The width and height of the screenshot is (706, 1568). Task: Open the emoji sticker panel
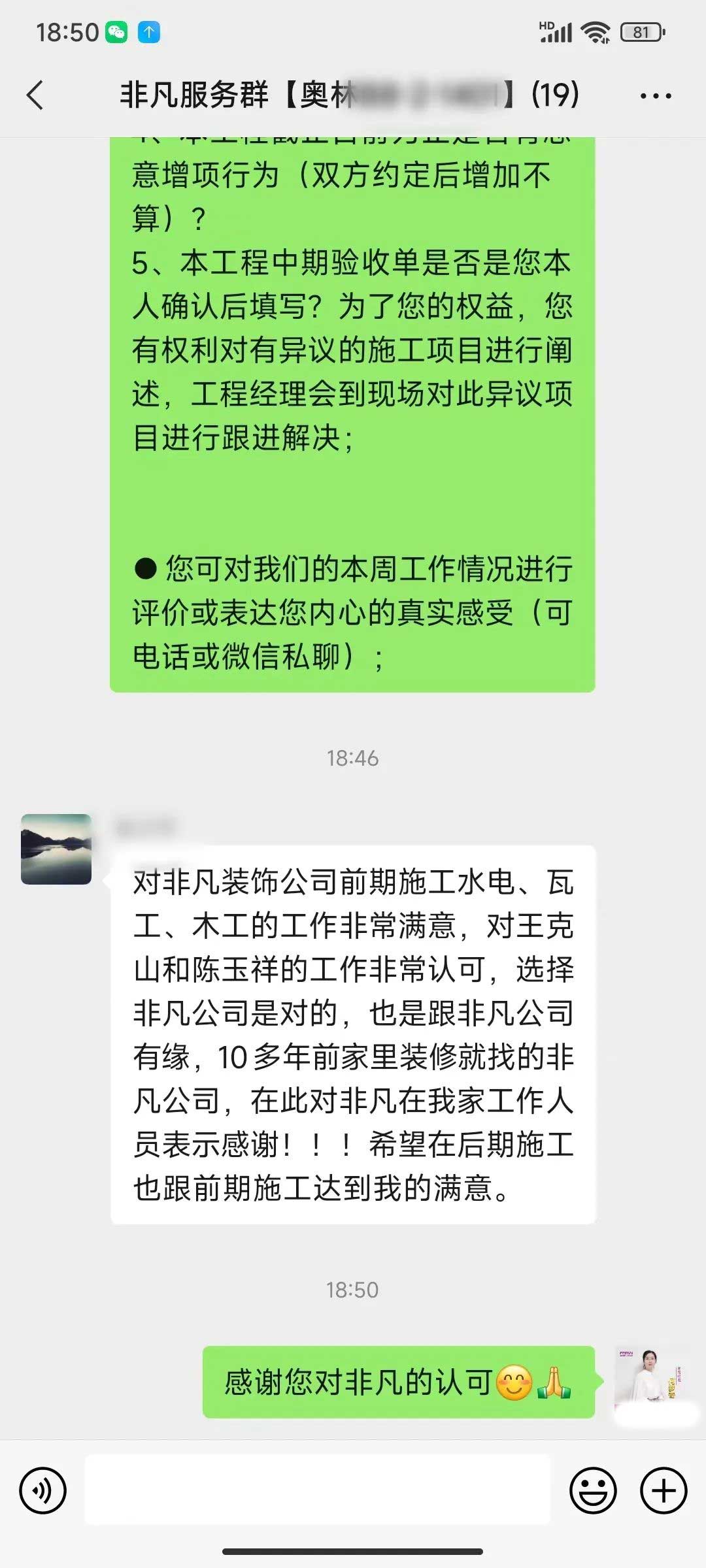pyautogui.click(x=593, y=1491)
